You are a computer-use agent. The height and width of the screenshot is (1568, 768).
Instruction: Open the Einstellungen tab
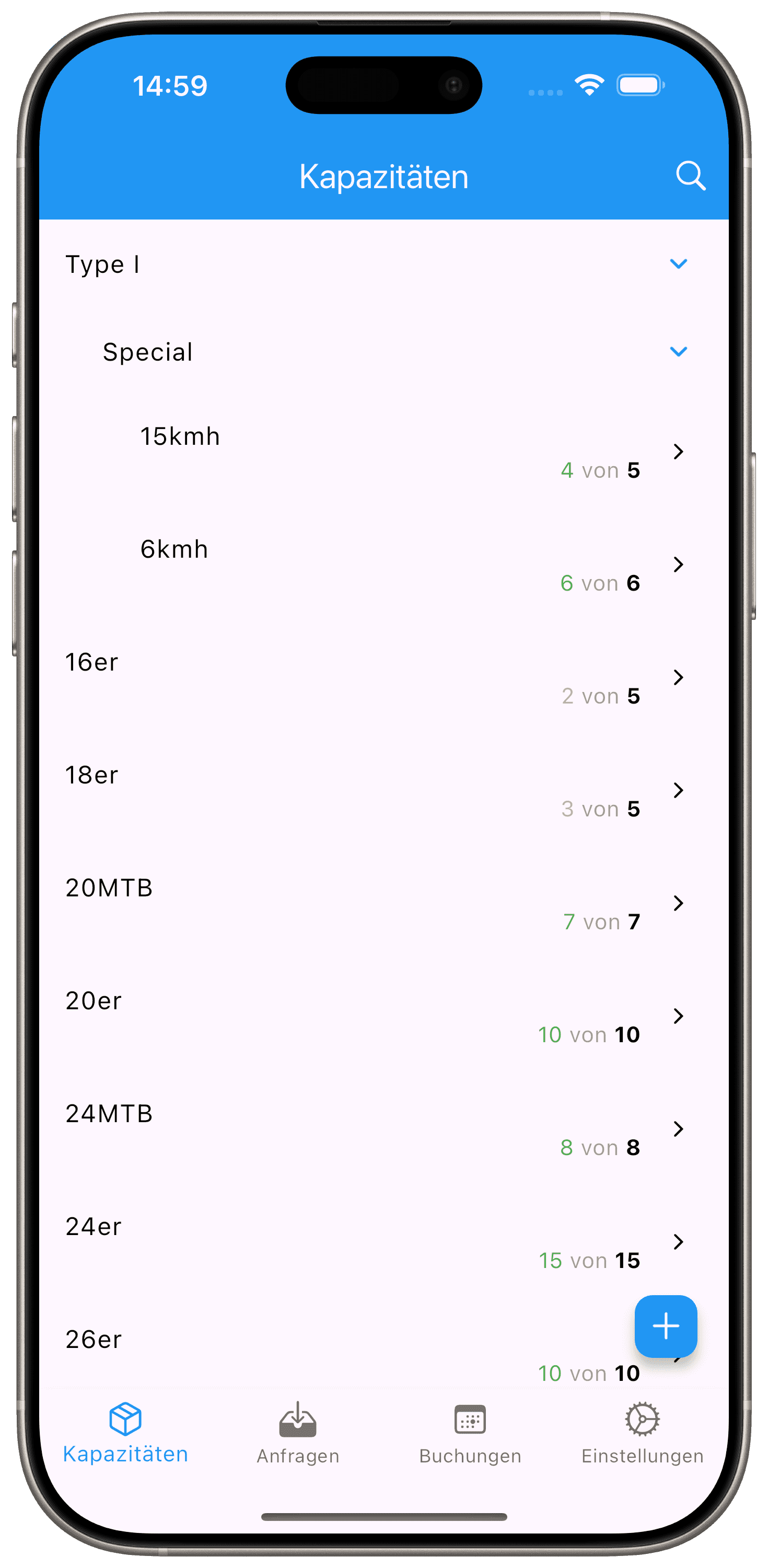[x=642, y=1434]
